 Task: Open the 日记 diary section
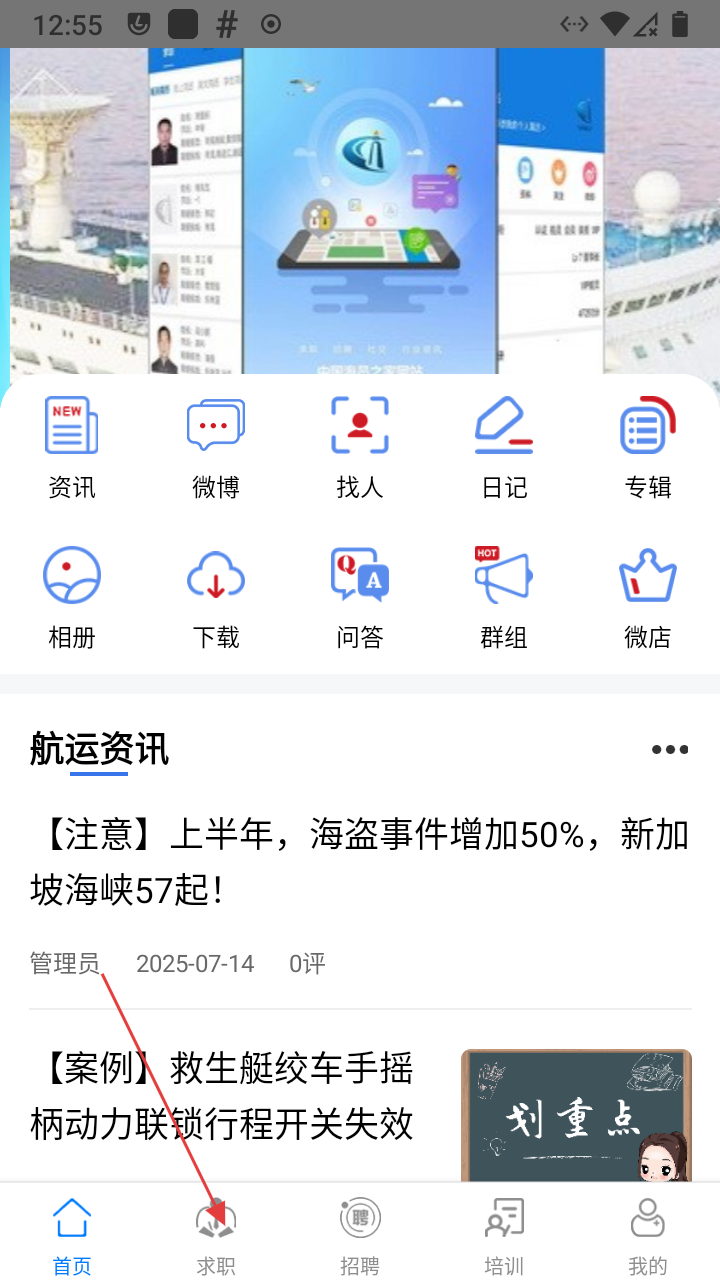point(504,446)
